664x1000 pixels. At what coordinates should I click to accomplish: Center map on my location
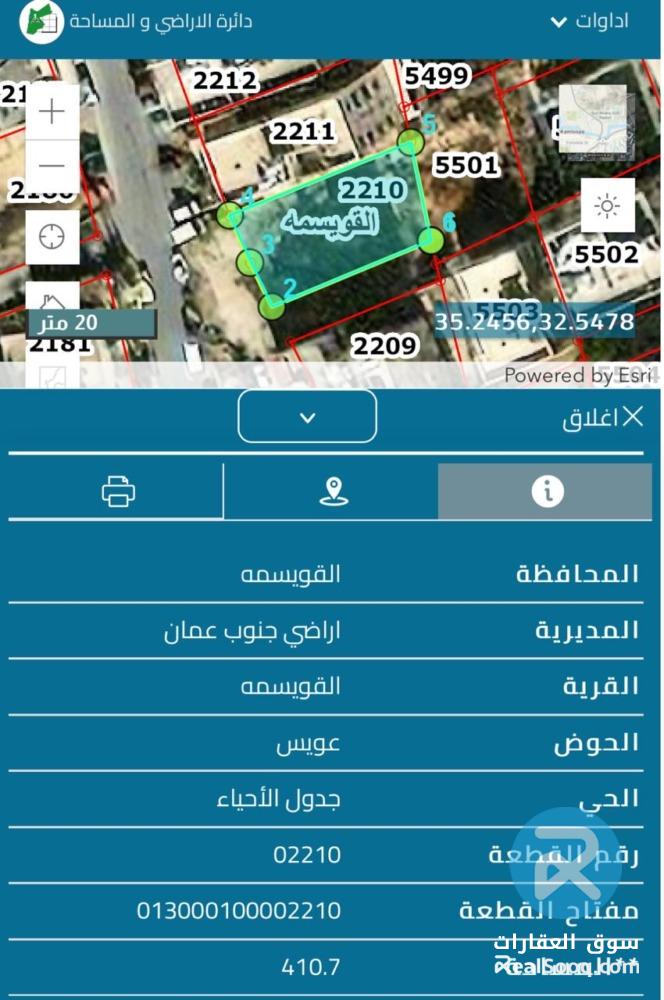pos(51,237)
